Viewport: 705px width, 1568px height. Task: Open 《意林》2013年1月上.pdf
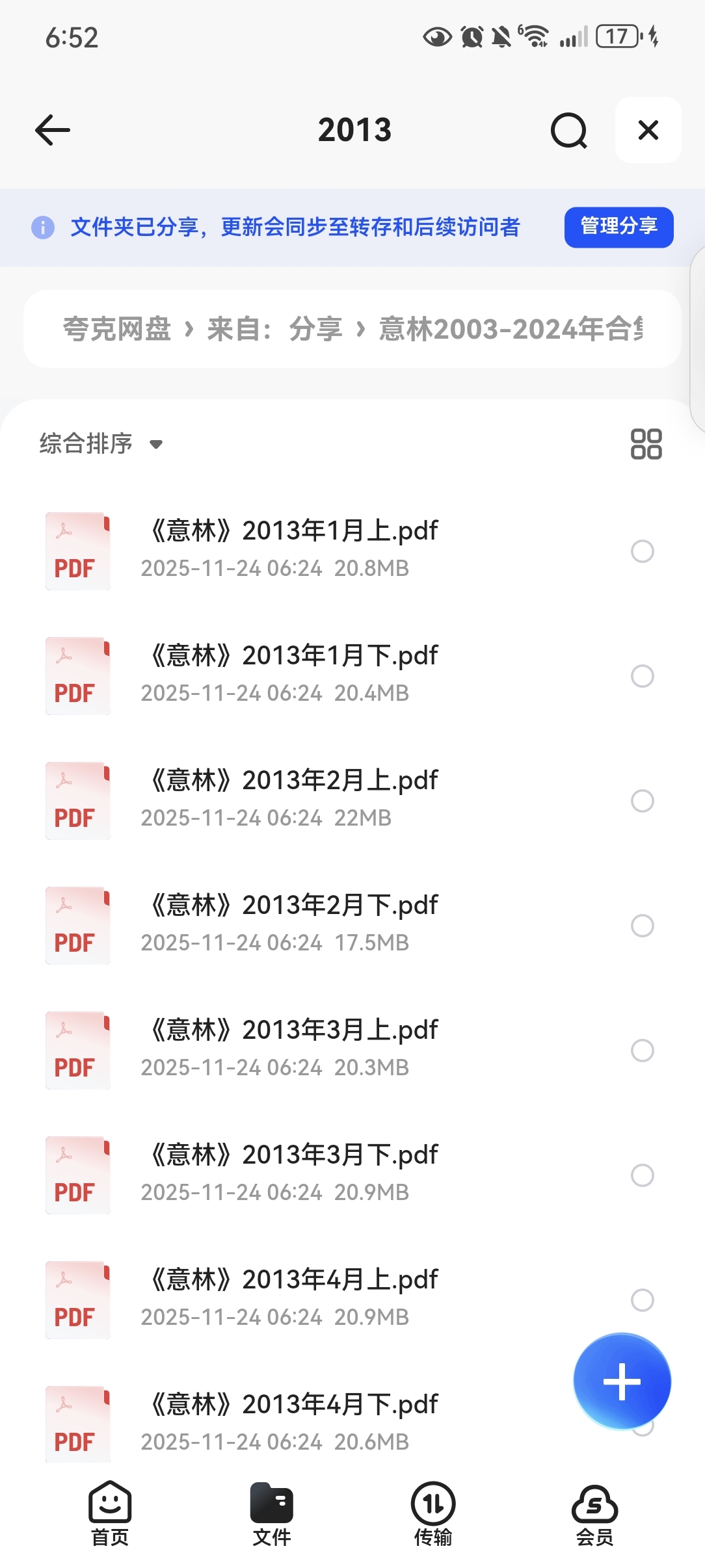click(x=294, y=531)
